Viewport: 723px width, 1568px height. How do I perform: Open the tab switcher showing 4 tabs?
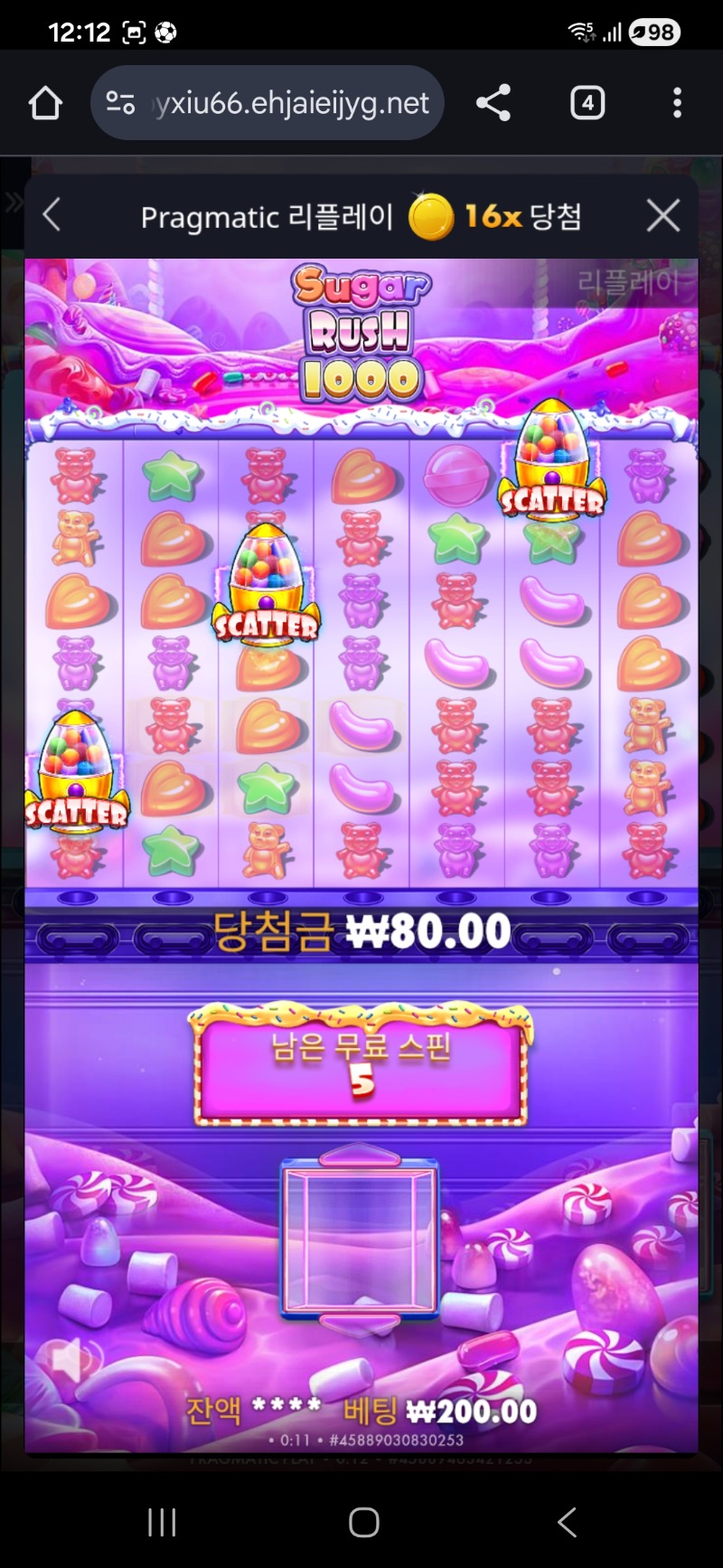(587, 103)
